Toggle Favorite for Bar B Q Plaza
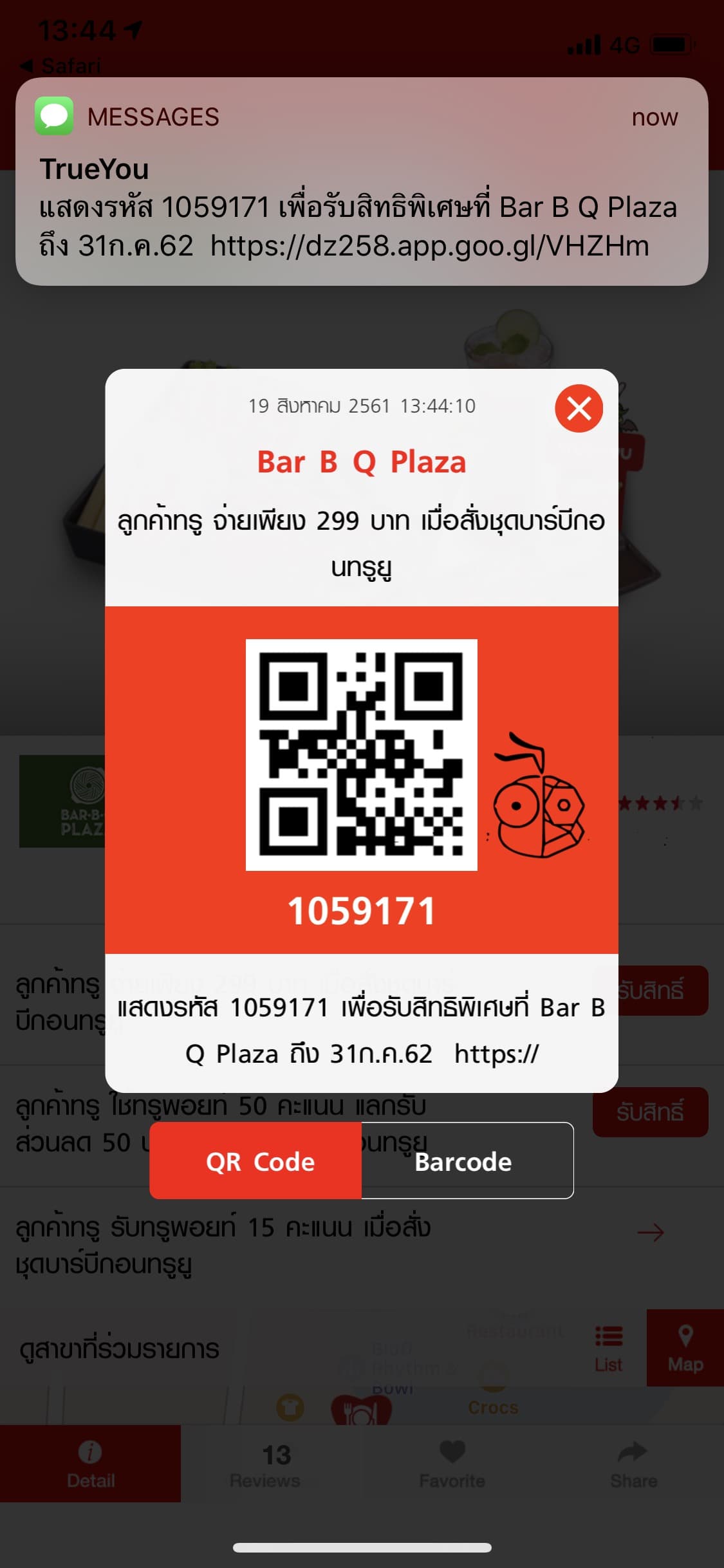 452,1459
